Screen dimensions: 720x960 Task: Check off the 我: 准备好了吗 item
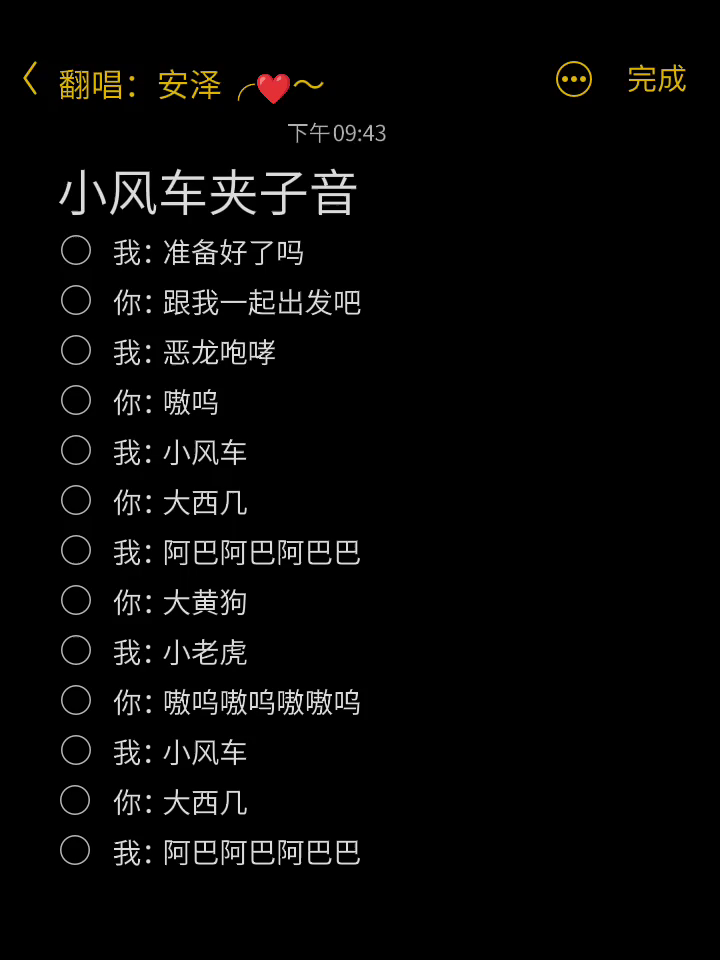click(76, 250)
